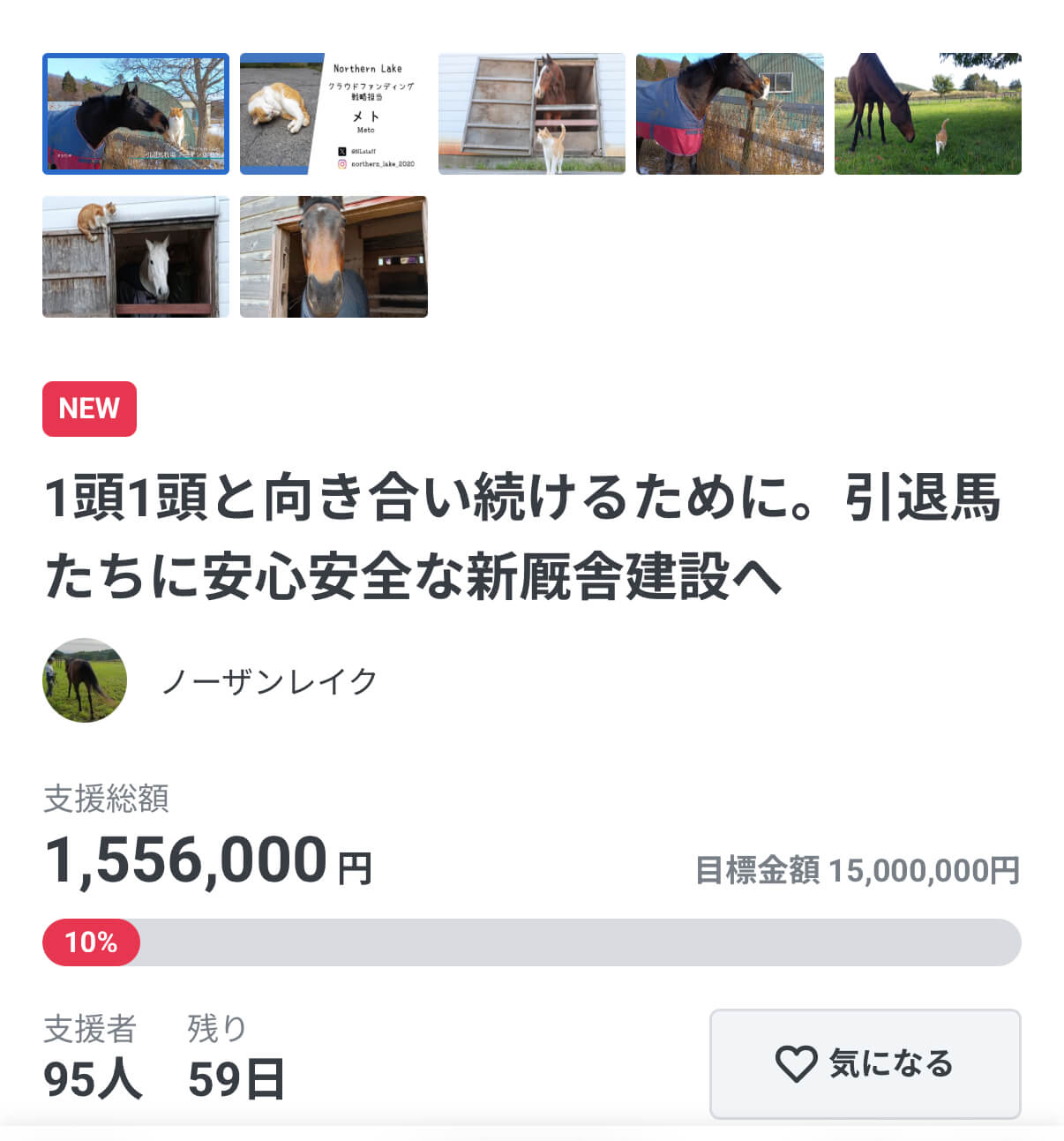The width and height of the screenshot is (1064, 1141).
Task: Open the Northern Lake Meto profile thumbnail
Action: pyautogui.click(x=333, y=114)
